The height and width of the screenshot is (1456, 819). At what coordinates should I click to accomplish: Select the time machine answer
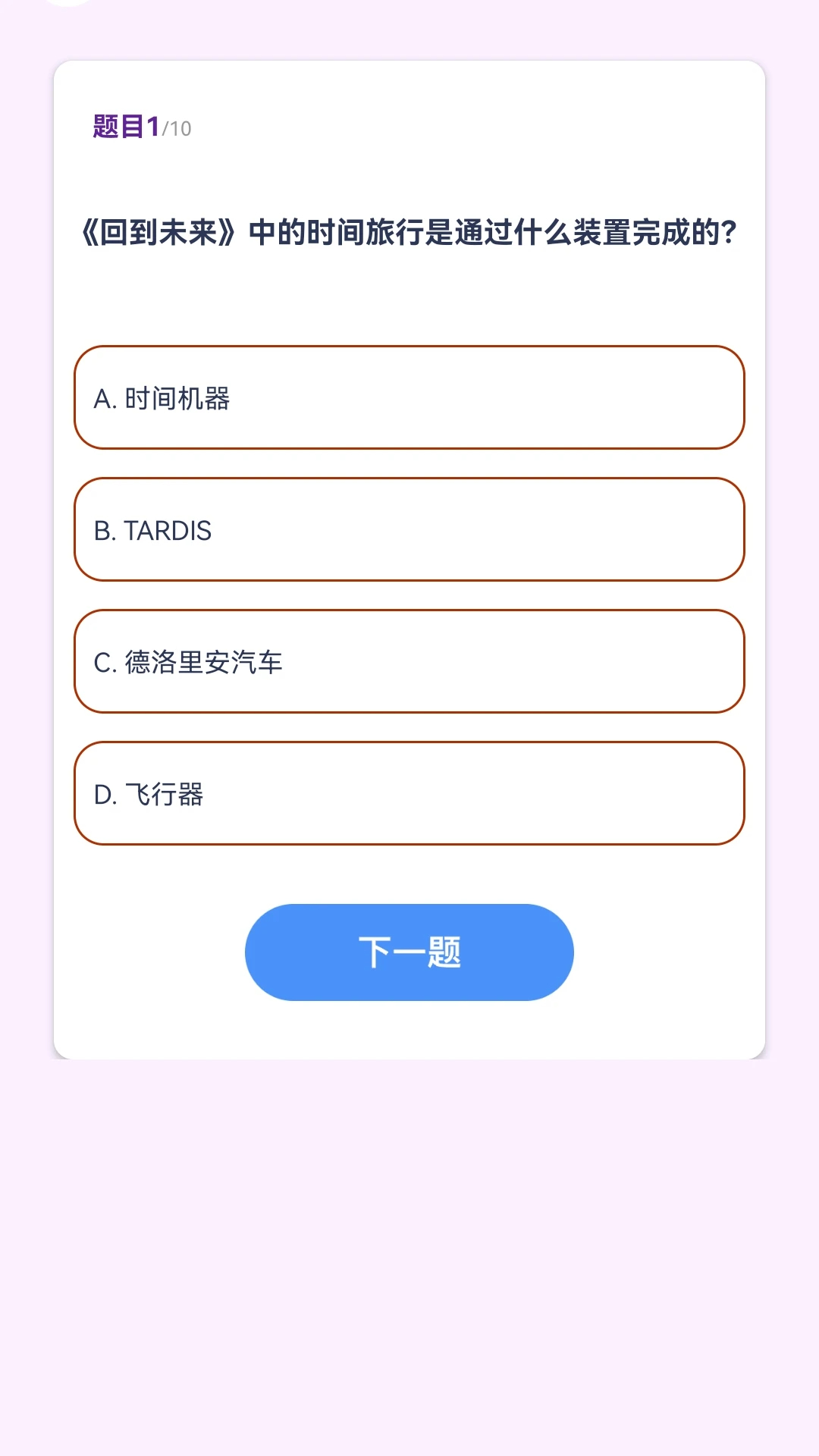pyautogui.click(x=409, y=398)
